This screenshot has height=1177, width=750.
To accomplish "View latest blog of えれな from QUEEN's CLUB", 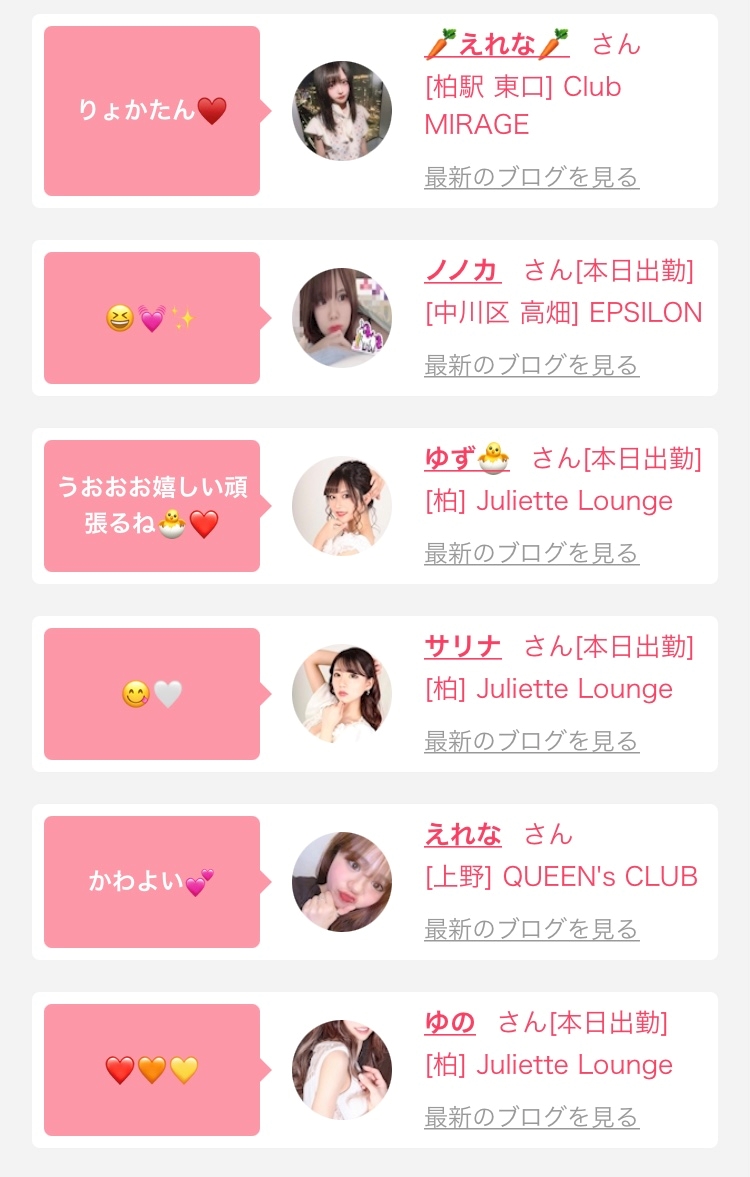I will [531, 930].
